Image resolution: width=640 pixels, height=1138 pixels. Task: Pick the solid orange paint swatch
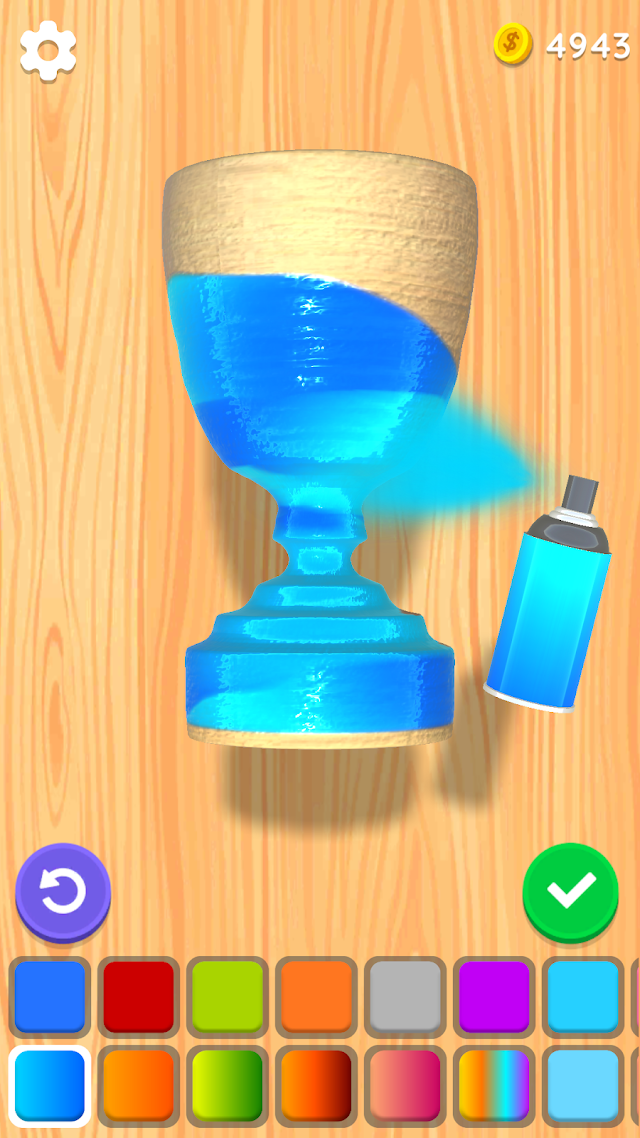point(316,997)
